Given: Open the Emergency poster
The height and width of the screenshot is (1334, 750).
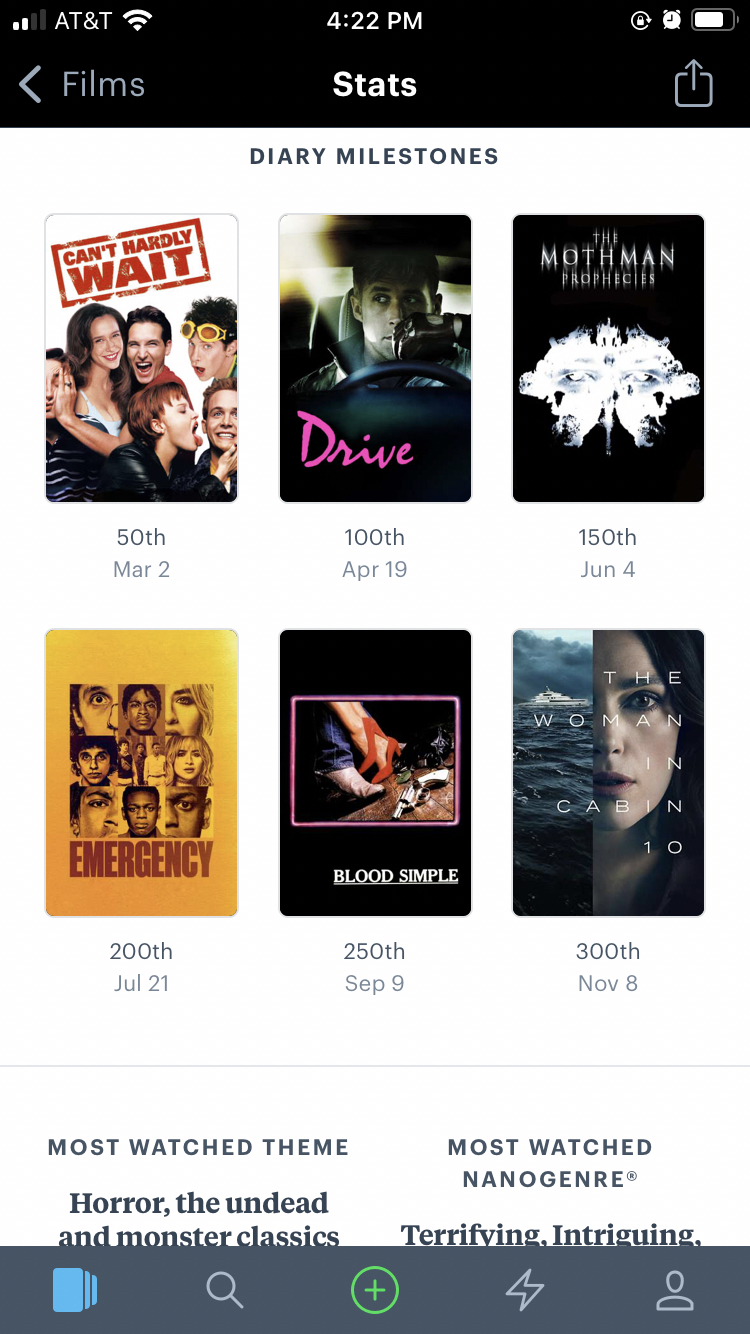Looking at the screenshot, I should click(141, 772).
